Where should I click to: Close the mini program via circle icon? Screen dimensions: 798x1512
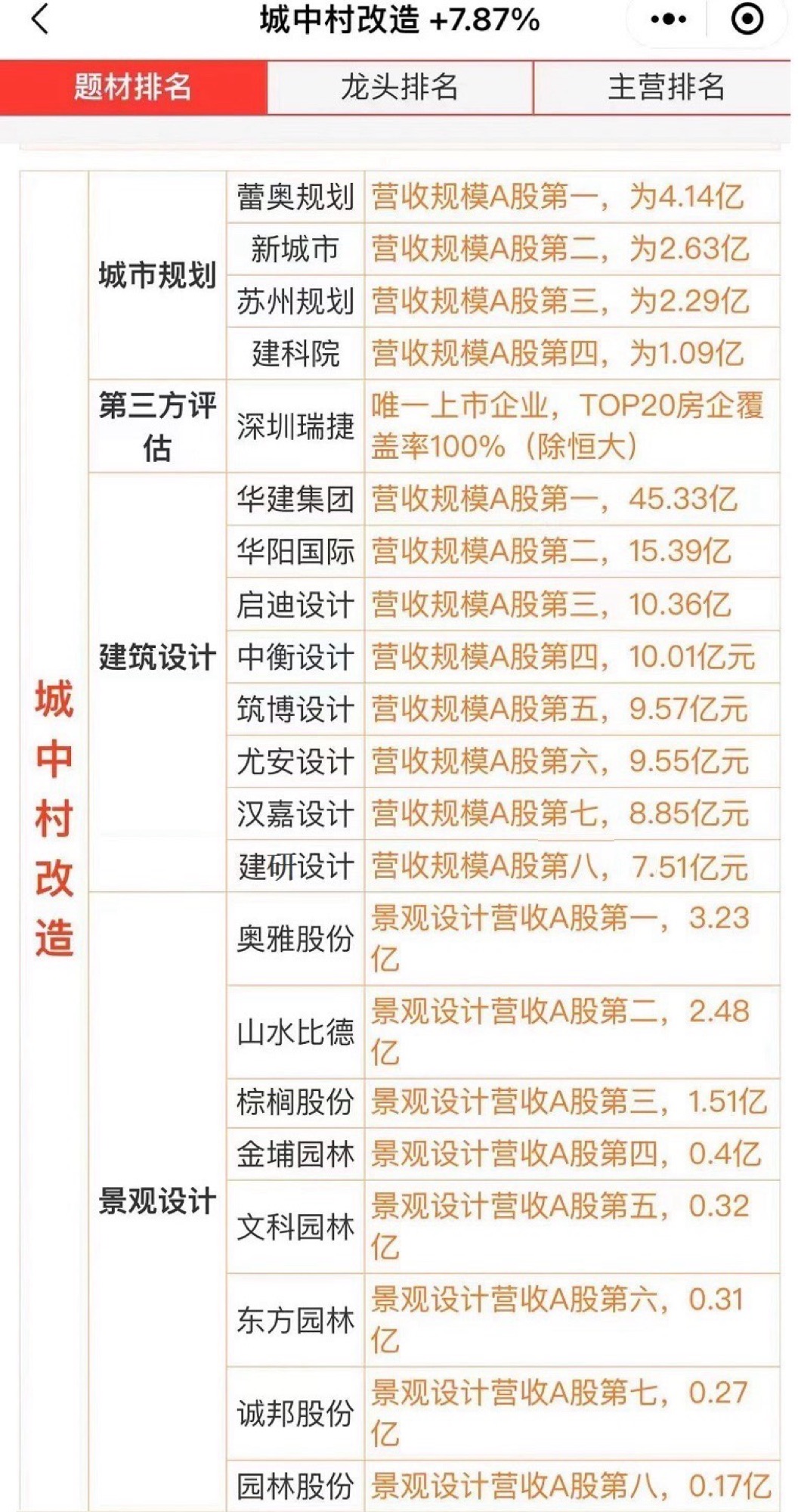747,19
